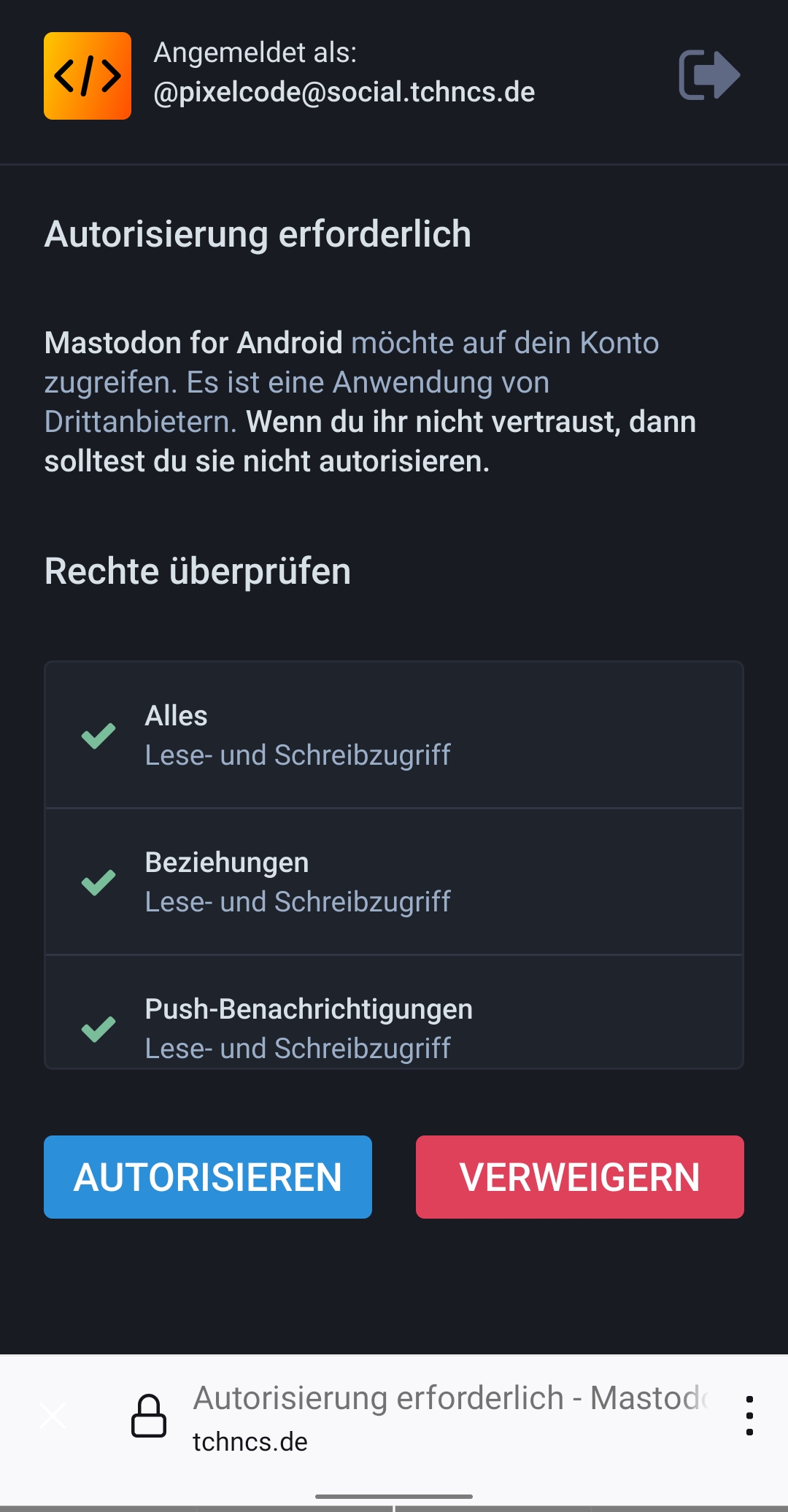Open the browser's three-dot overflow menu
Viewport: 788px width, 1512px height.
[749, 1416]
